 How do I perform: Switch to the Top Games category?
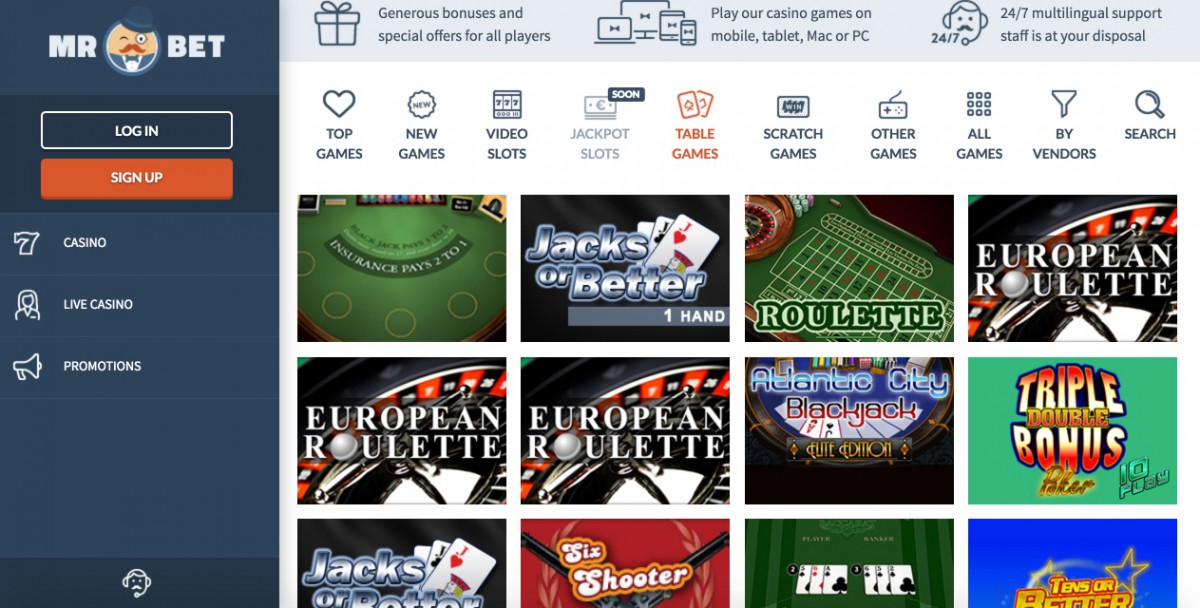pyautogui.click(x=339, y=125)
